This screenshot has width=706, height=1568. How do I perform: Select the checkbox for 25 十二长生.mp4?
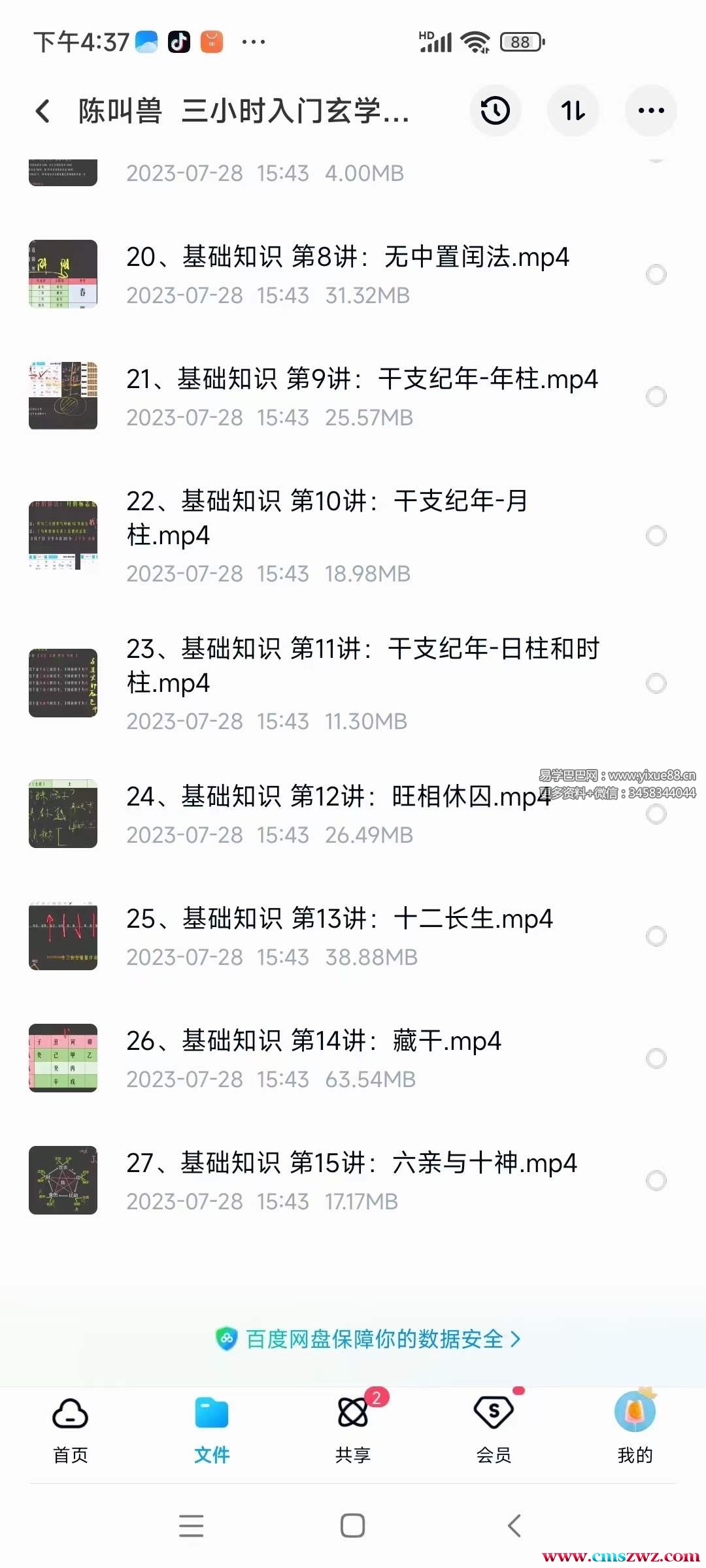tap(656, 936)
